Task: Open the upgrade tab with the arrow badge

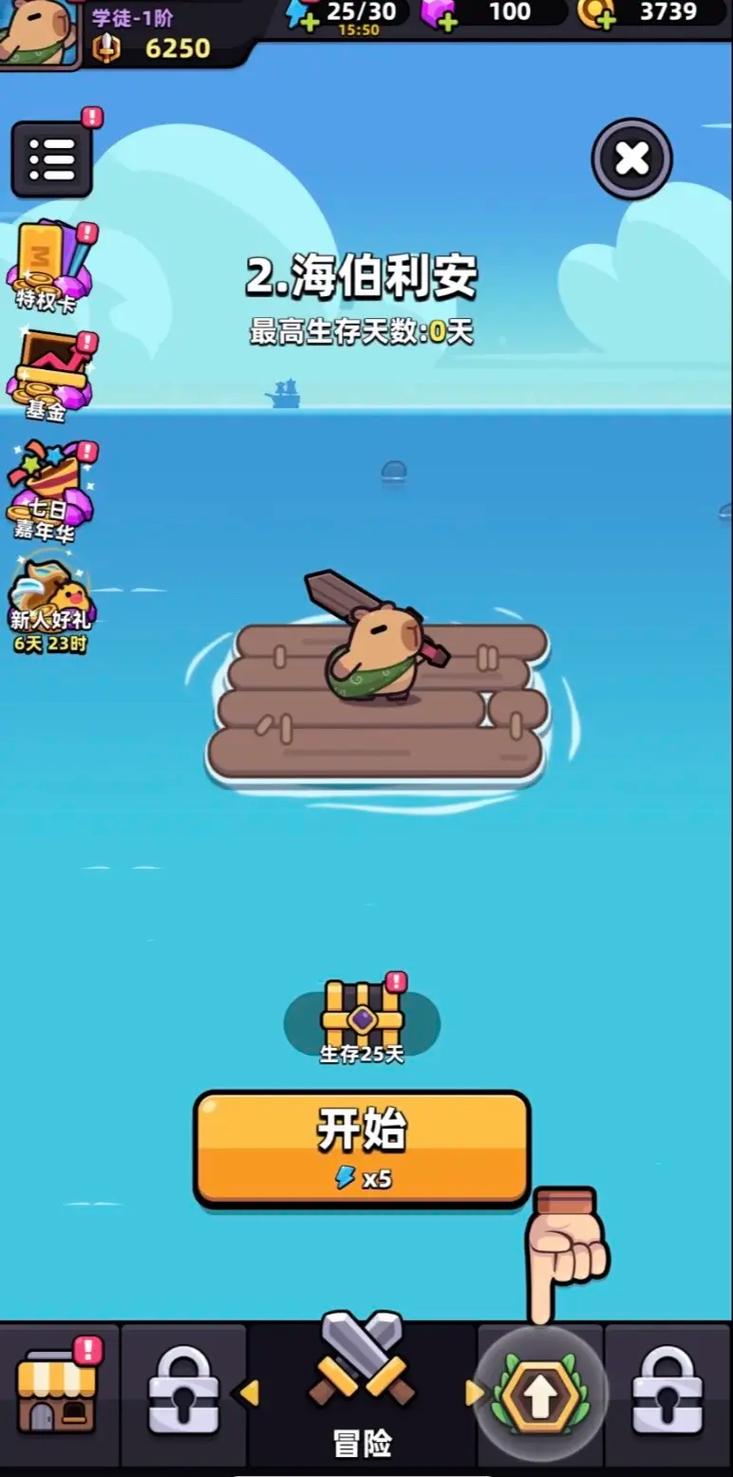Action: click(x=540, y=1394)
